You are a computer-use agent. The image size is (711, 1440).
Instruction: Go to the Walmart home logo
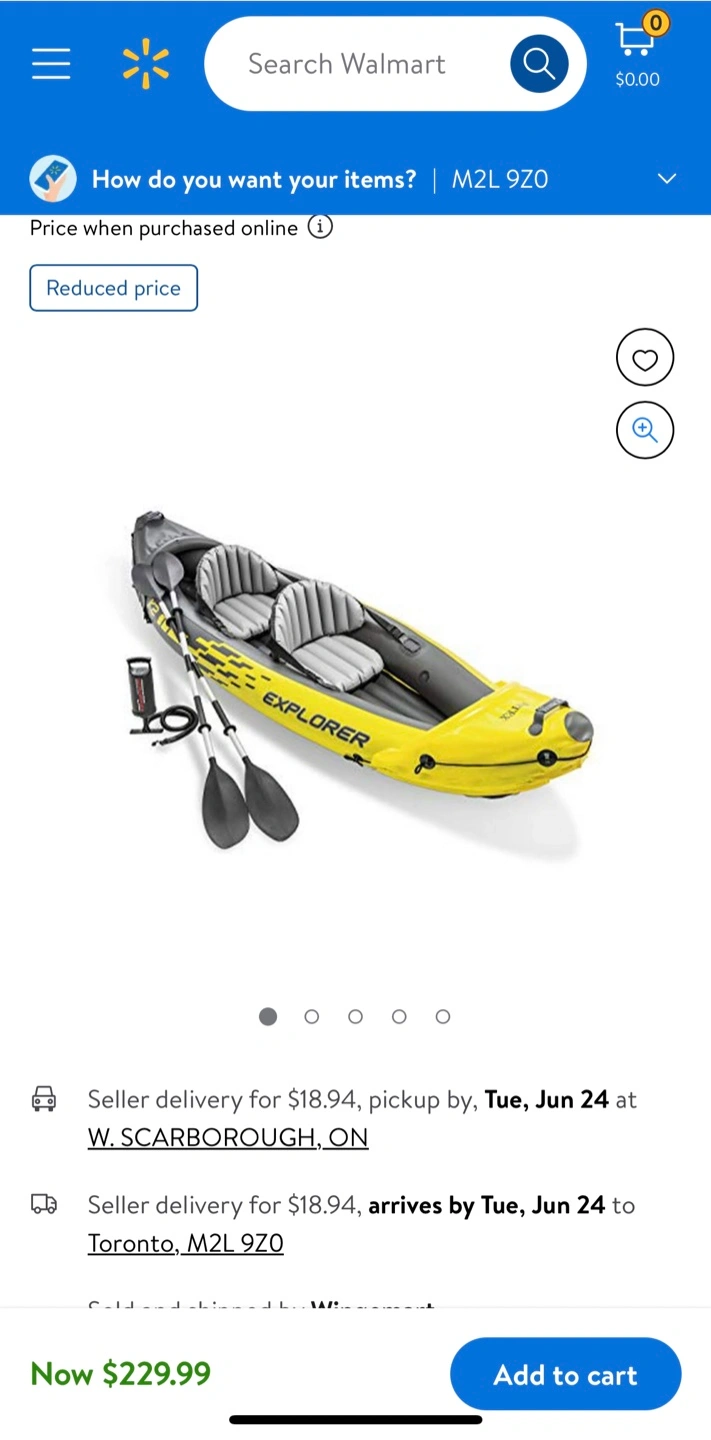click(x=146, y=64)
